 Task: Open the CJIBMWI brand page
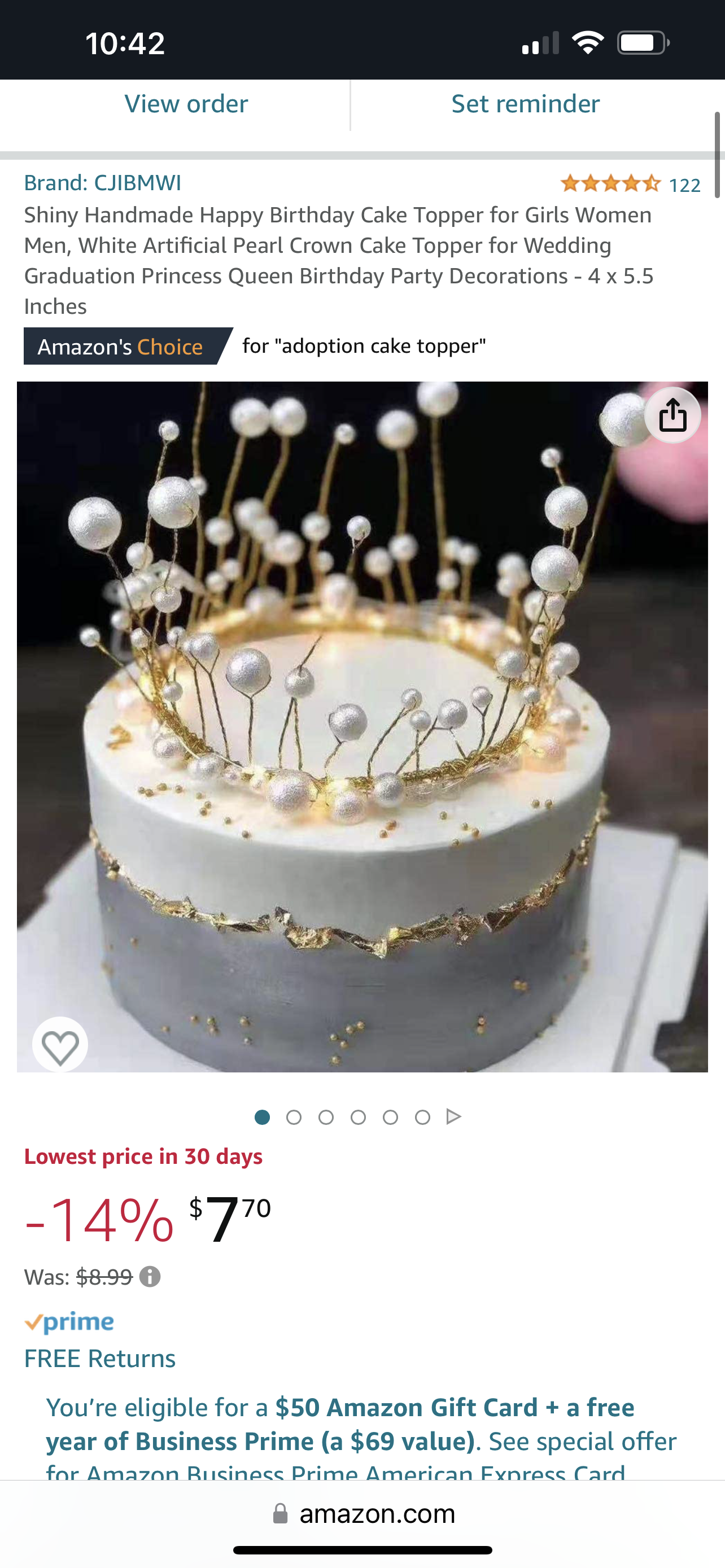[x=102, y=183]
